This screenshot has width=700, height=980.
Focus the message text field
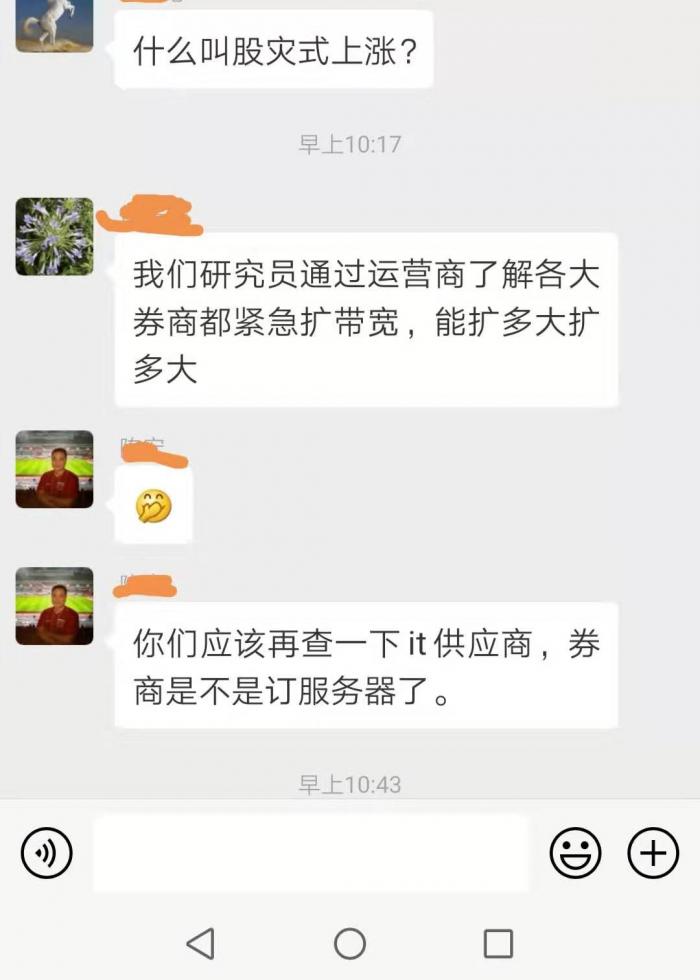[x=310, y=853]
